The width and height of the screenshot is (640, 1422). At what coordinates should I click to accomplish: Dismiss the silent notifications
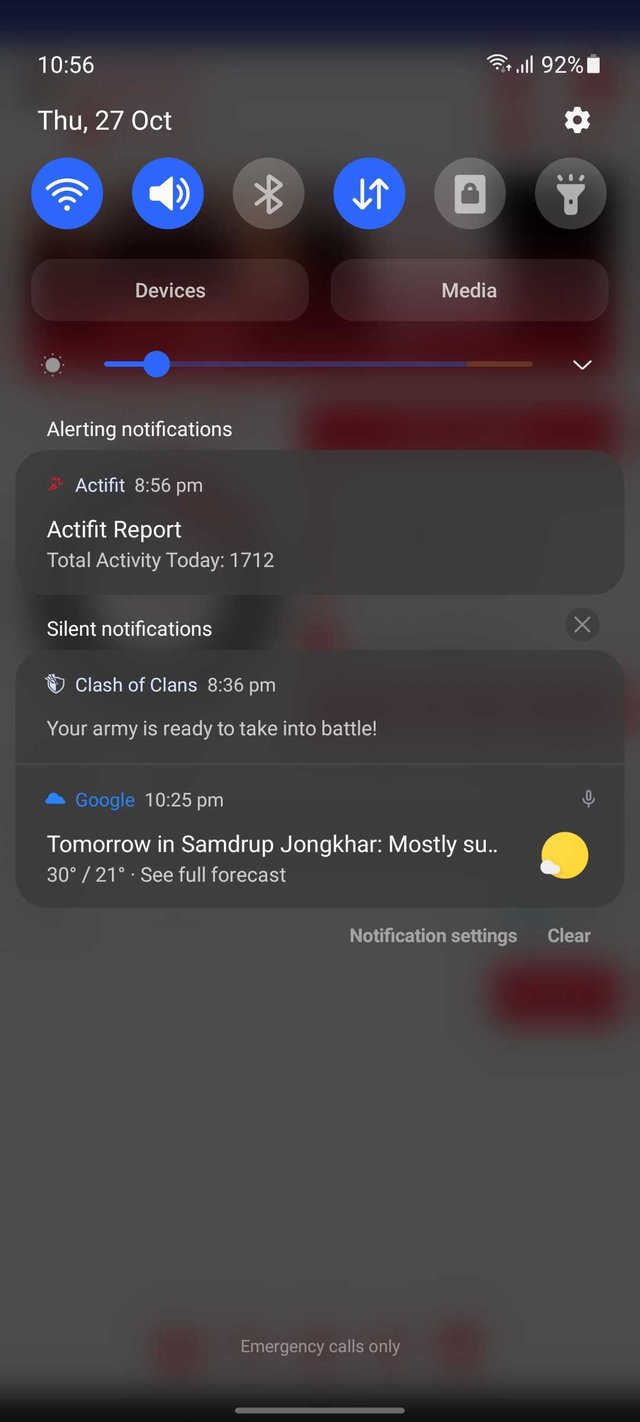[x=582, y=625]
